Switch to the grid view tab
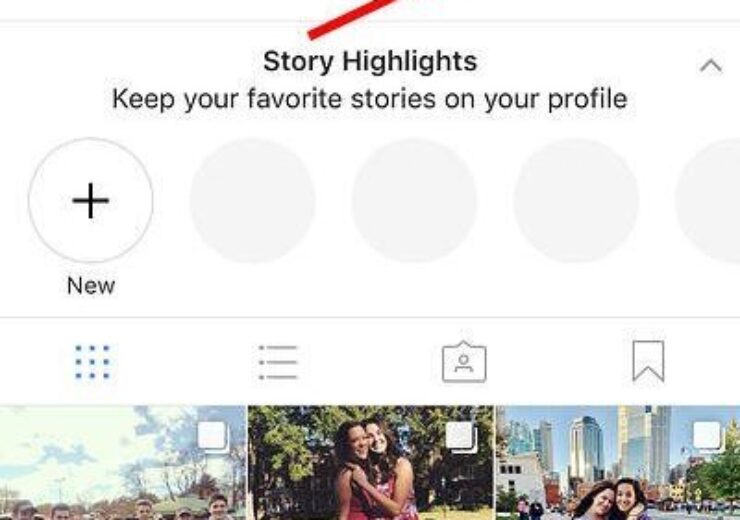 click(x=93, y=362)
